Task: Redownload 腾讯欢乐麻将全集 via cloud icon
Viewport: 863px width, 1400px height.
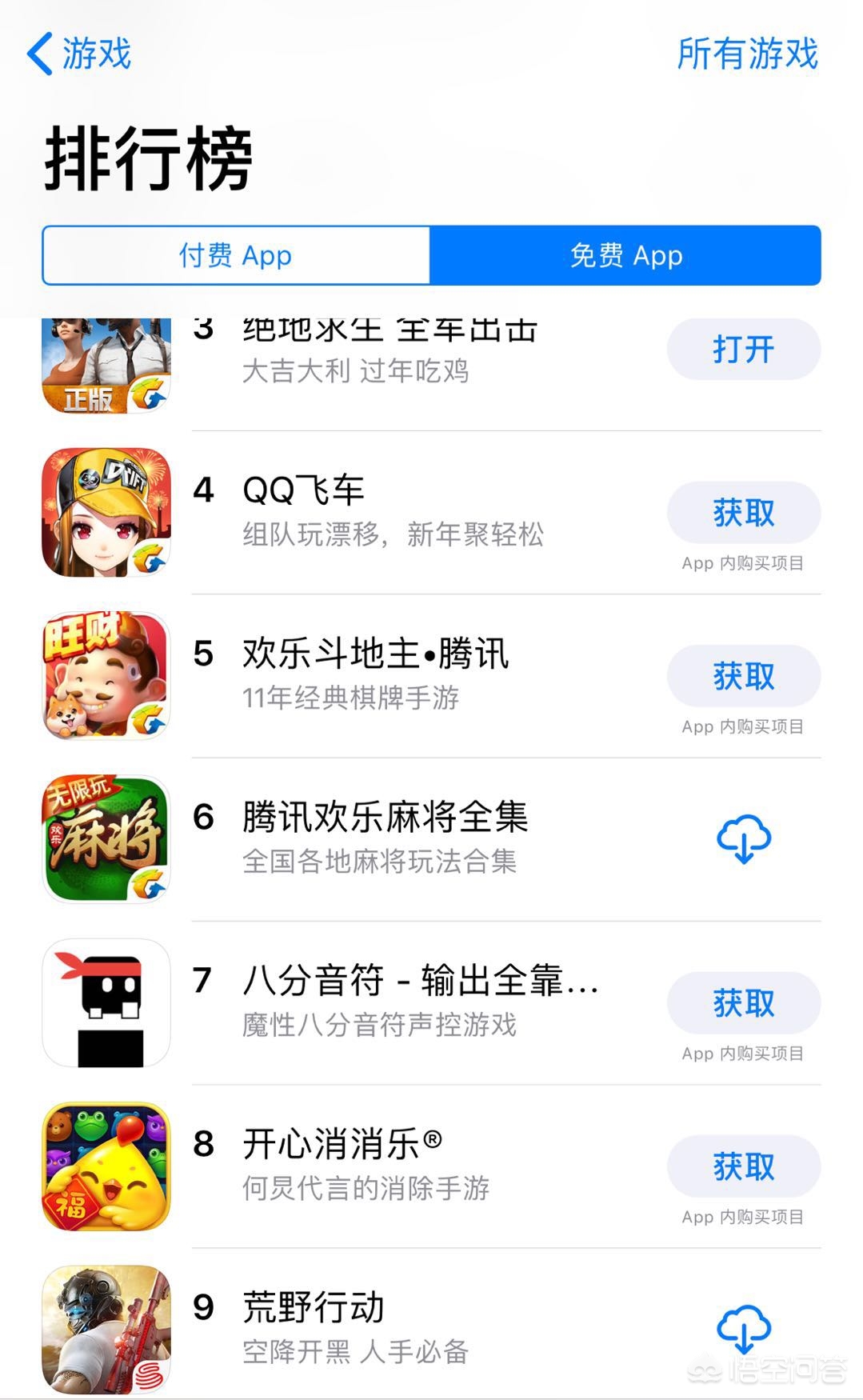Action: point(743,839)
